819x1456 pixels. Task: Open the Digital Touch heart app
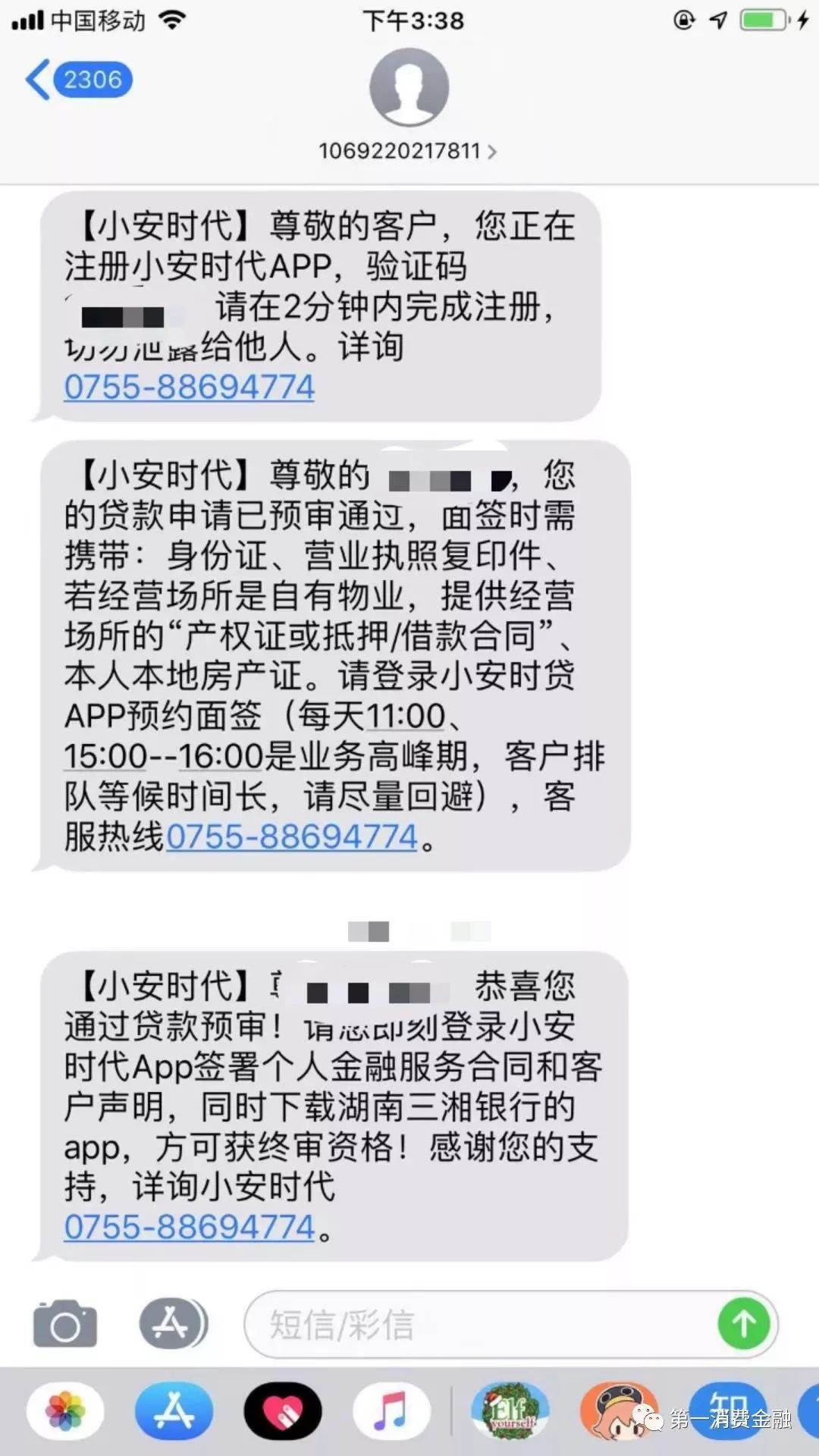(x=283, y=1412)
